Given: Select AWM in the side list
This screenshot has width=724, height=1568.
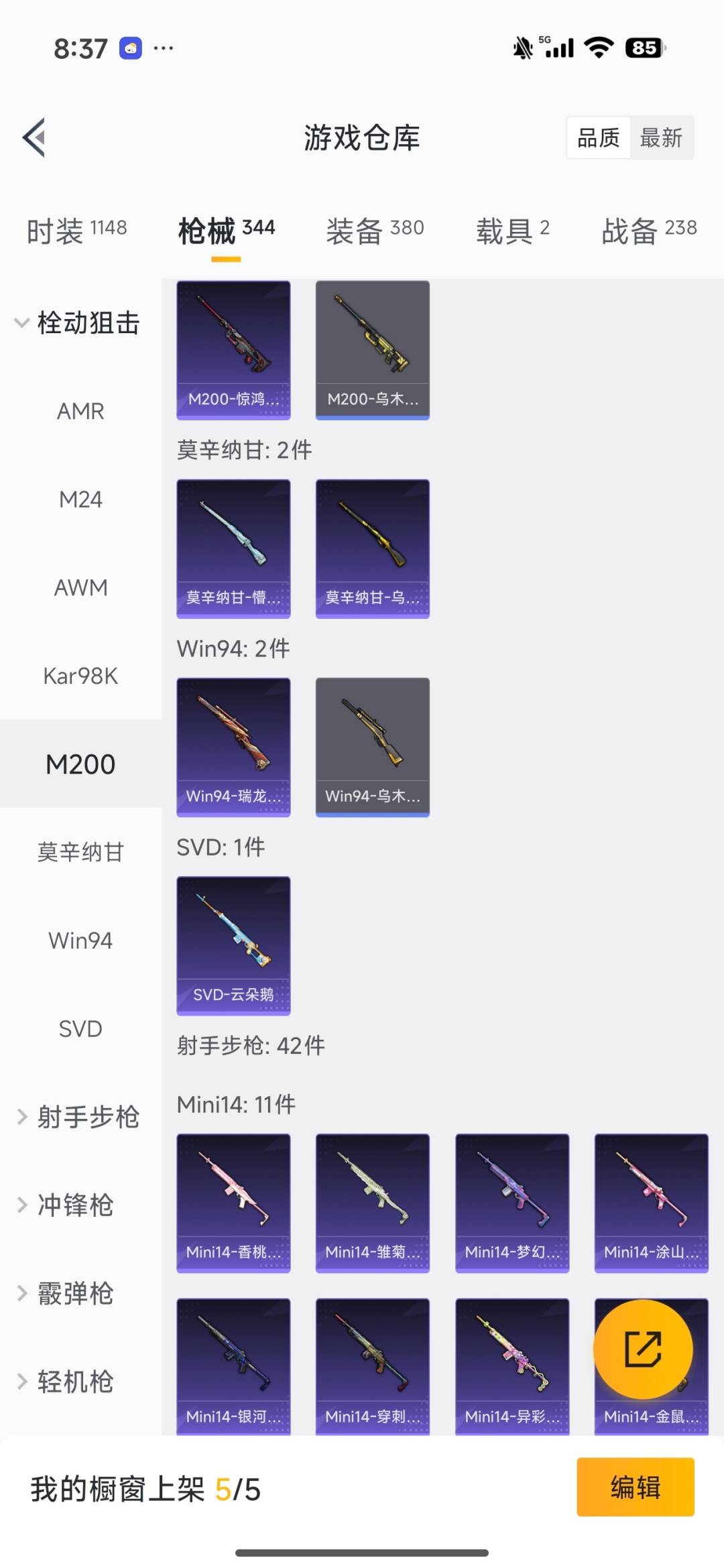Looking at the screenshot, I should [x=80, y=588].
